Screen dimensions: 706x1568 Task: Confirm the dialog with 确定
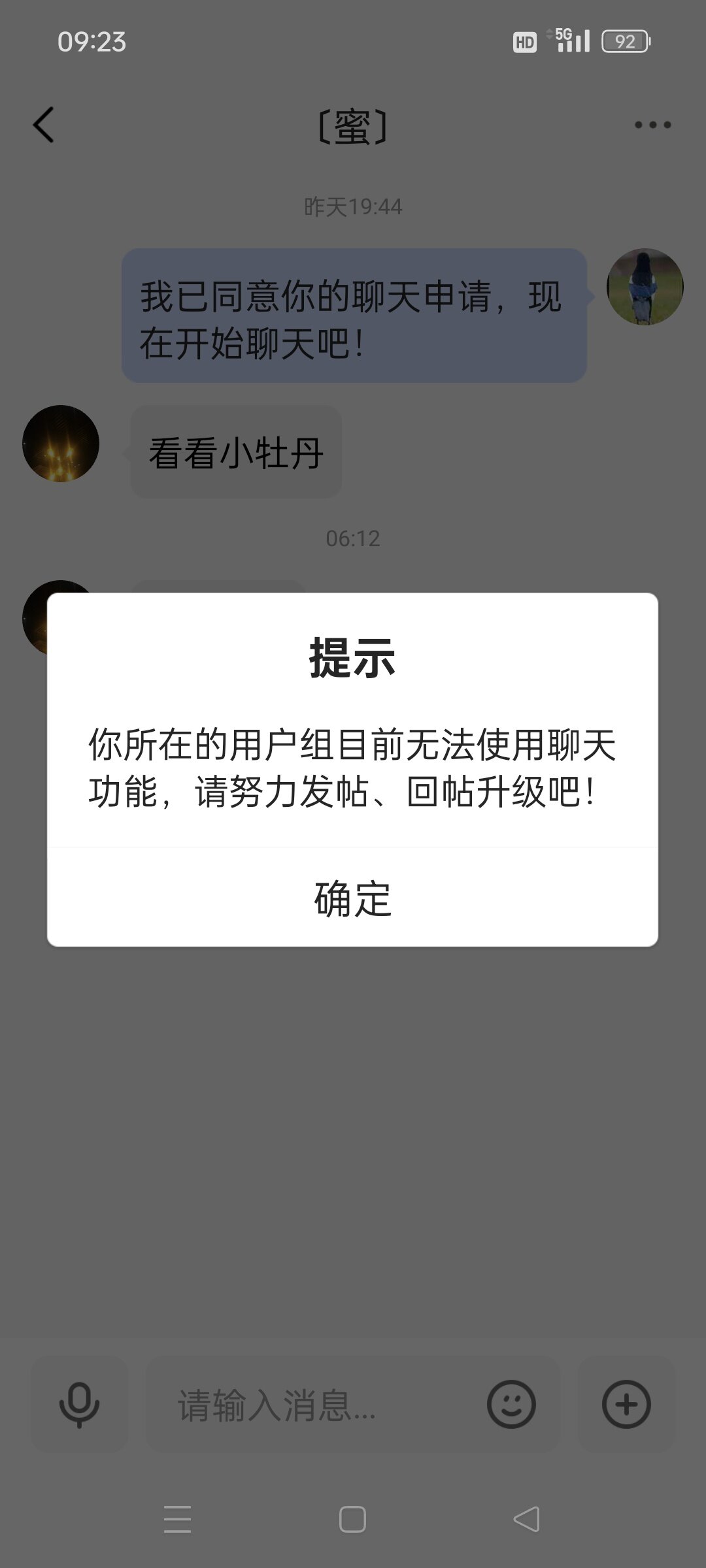352,898
